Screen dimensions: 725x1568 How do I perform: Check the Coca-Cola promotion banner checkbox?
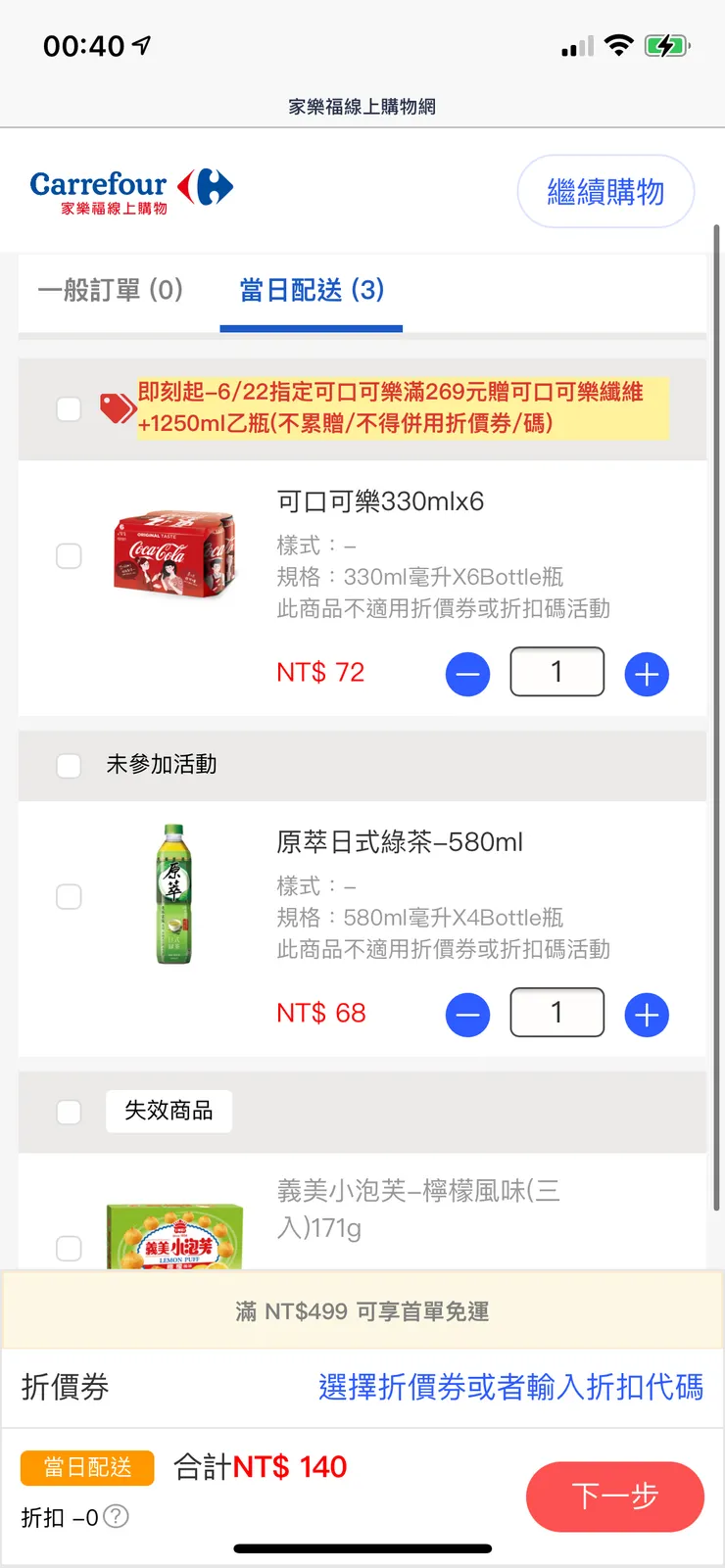point(69,408)
